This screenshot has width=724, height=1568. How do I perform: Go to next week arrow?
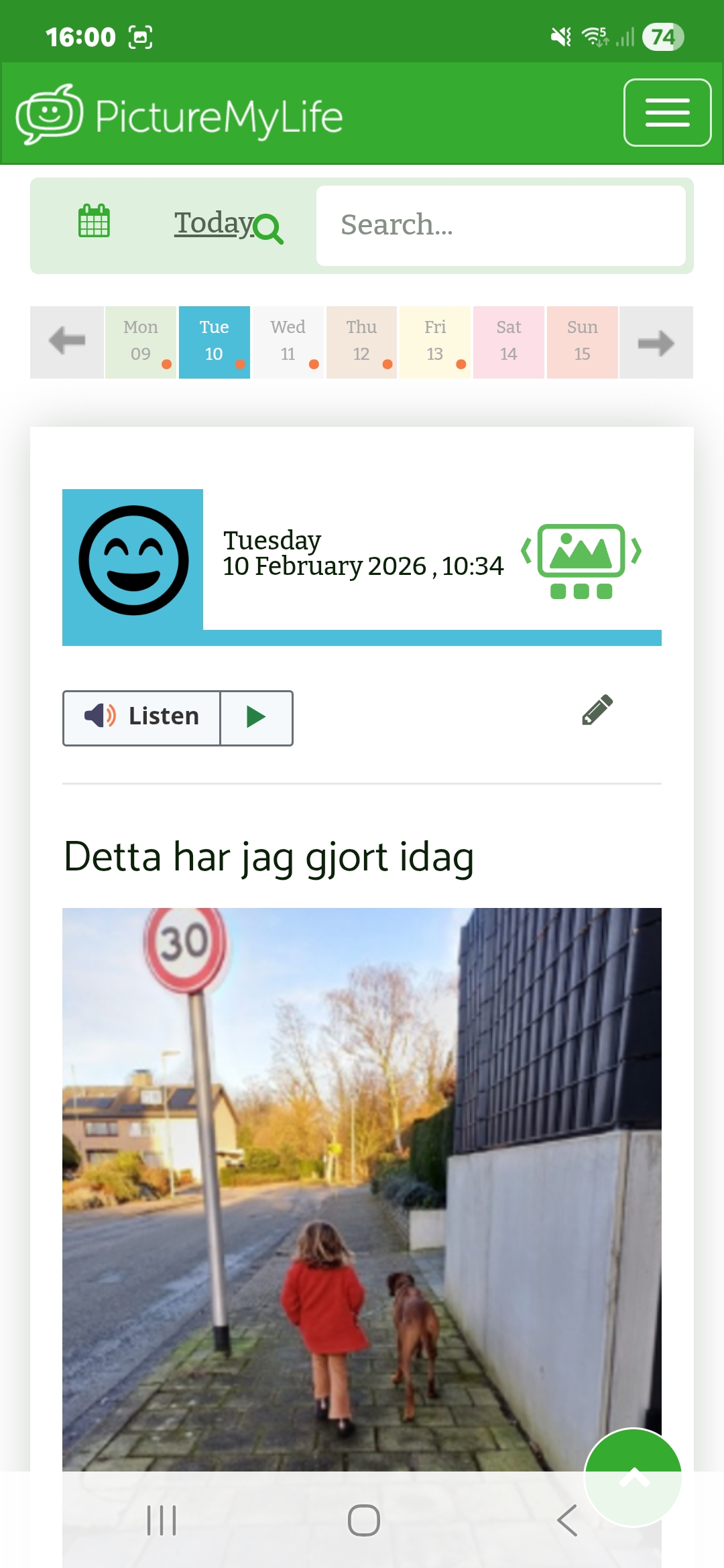656,342
